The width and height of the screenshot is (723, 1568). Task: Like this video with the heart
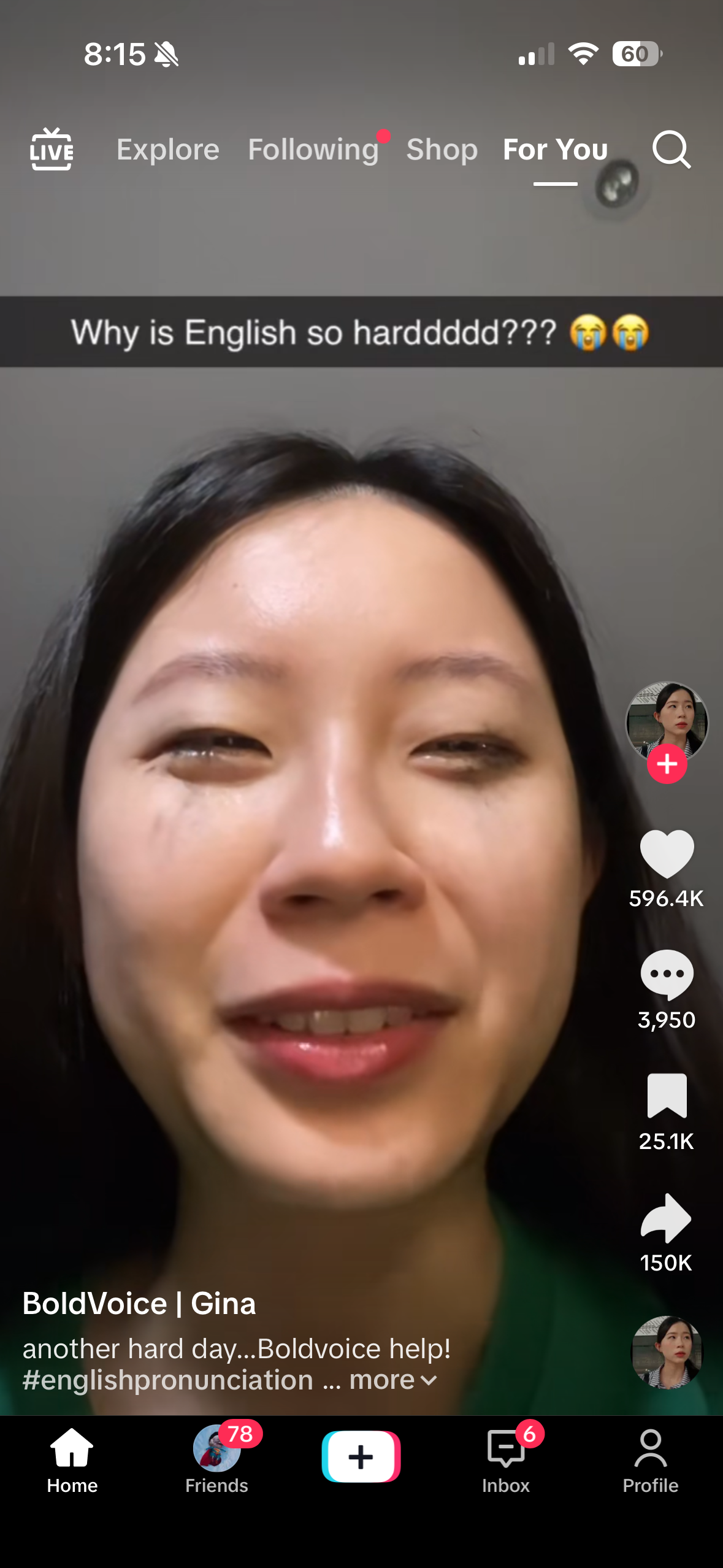(x=667, y=854)
